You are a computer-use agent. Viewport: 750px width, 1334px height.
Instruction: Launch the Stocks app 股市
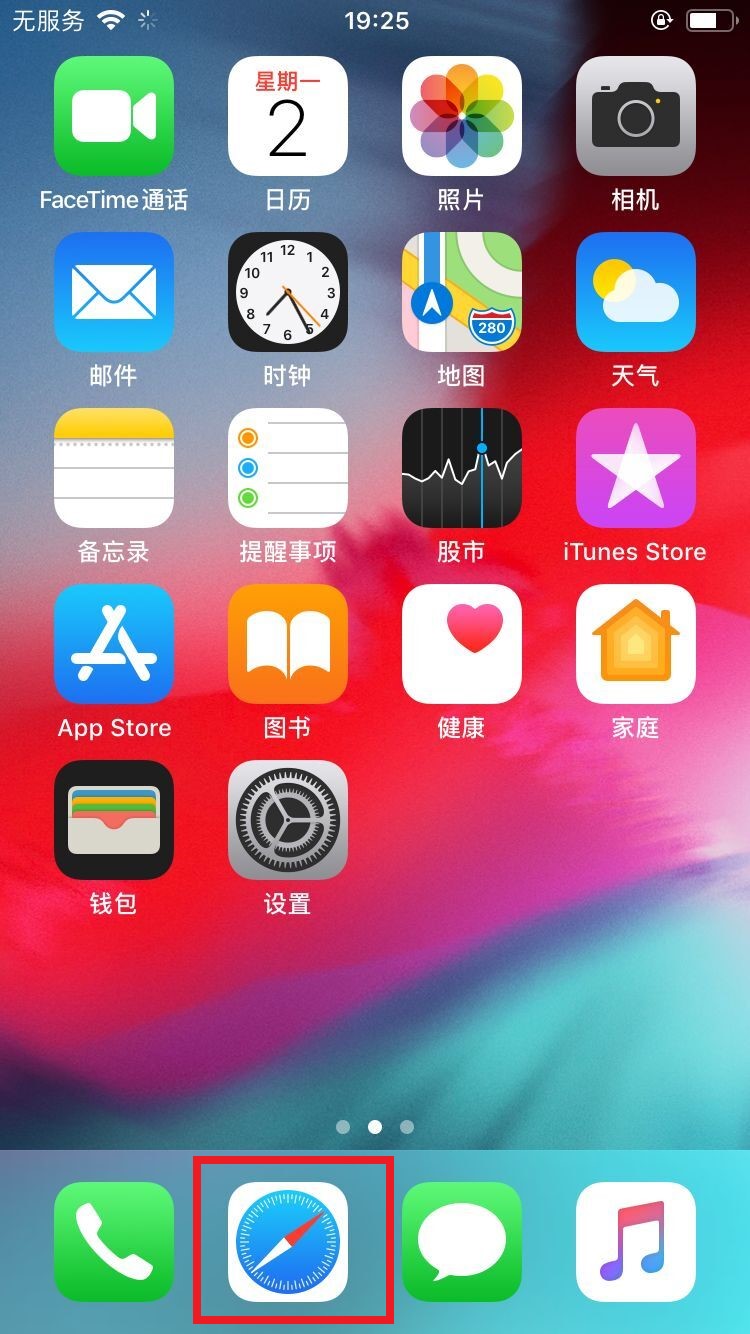point(461,468)
